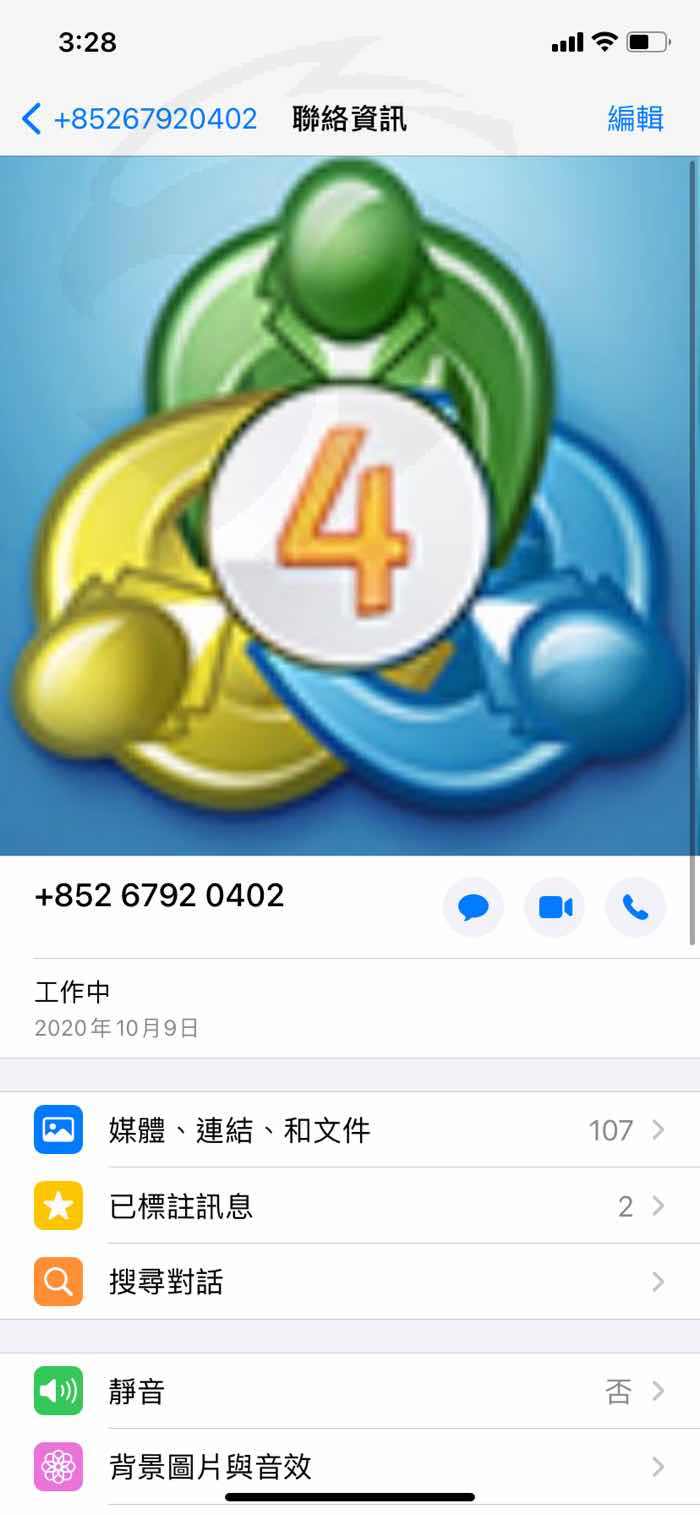Viewport: 700px width, 1515px height.
Task: Go back to the +85267920402 chat
Action: [x=139, y=119]
